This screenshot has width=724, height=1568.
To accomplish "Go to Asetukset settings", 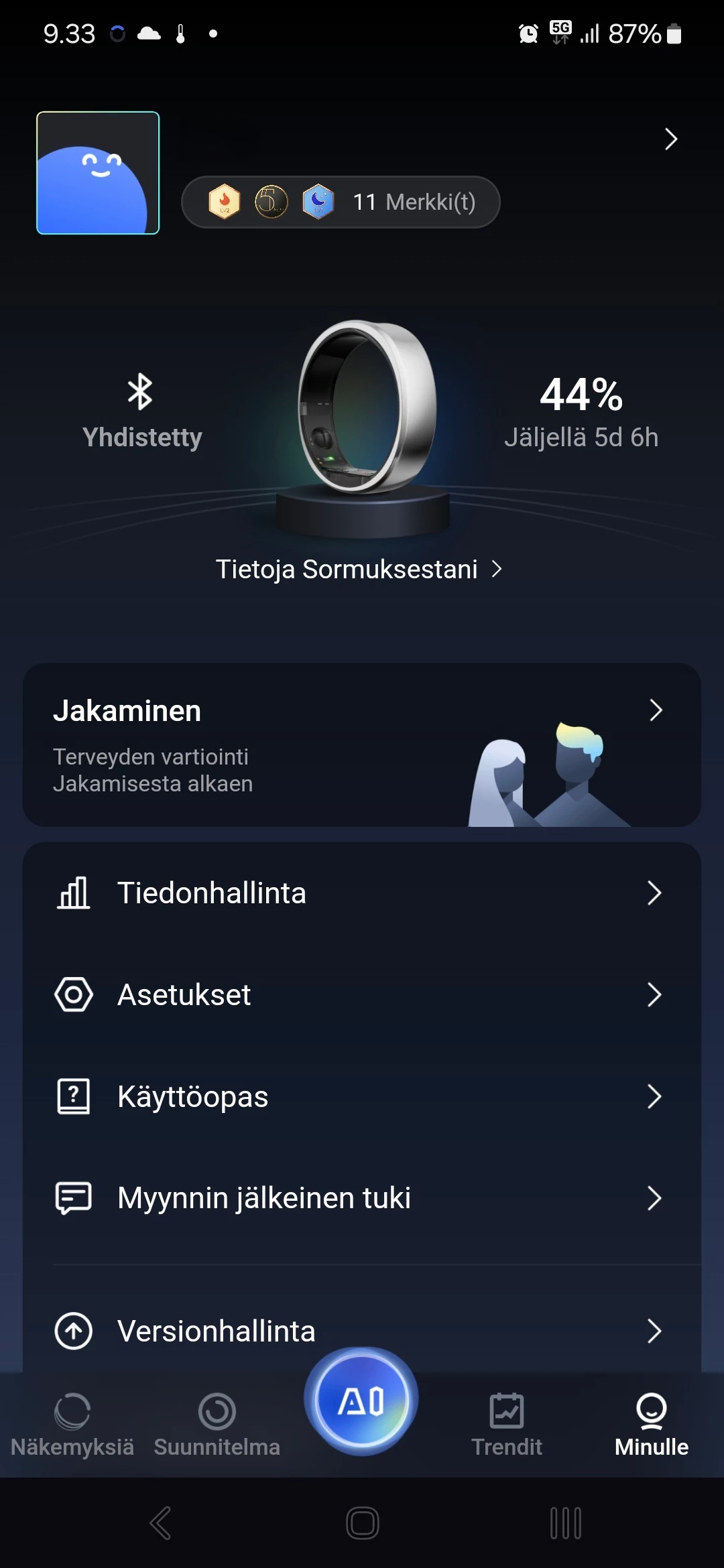I will [x=362, y=995].
